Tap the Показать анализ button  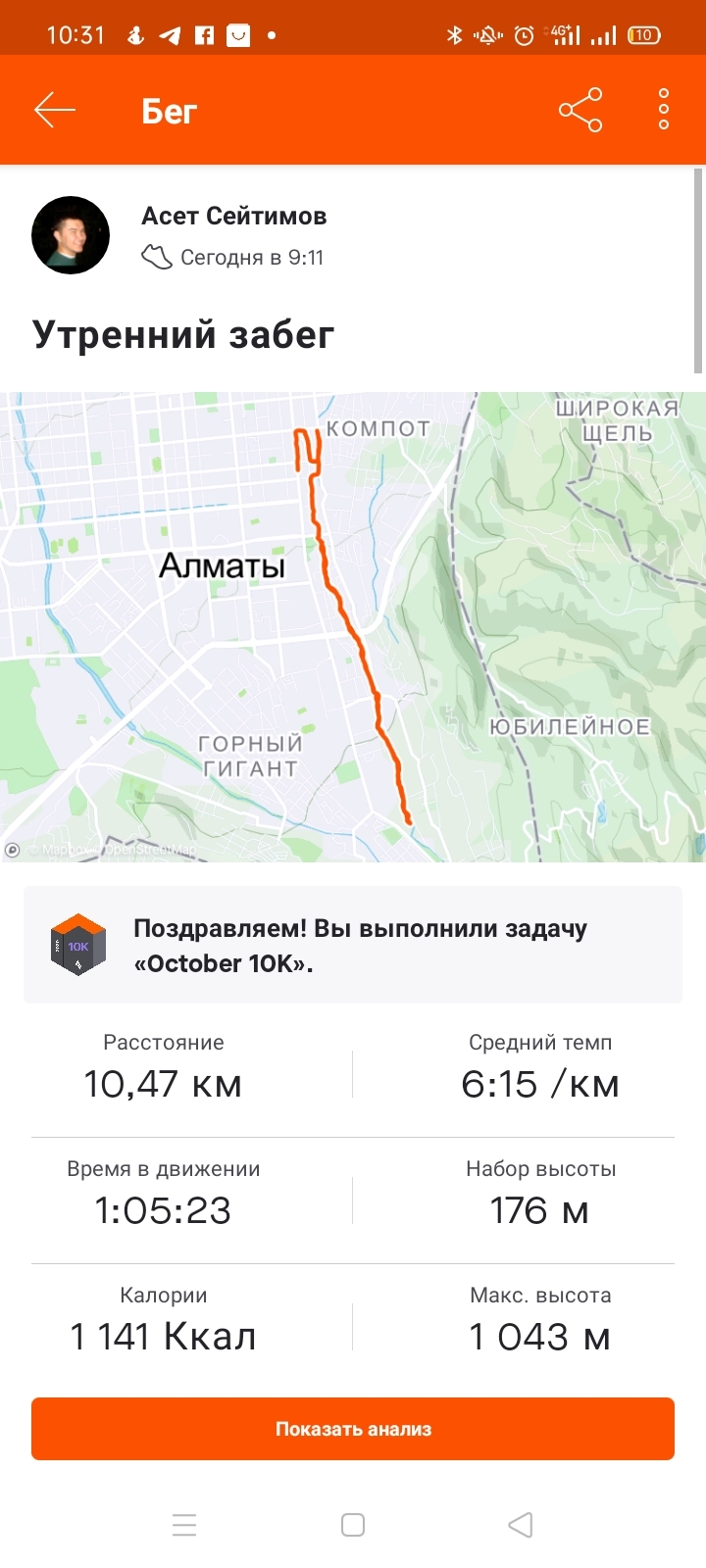tap(353, 1429)
